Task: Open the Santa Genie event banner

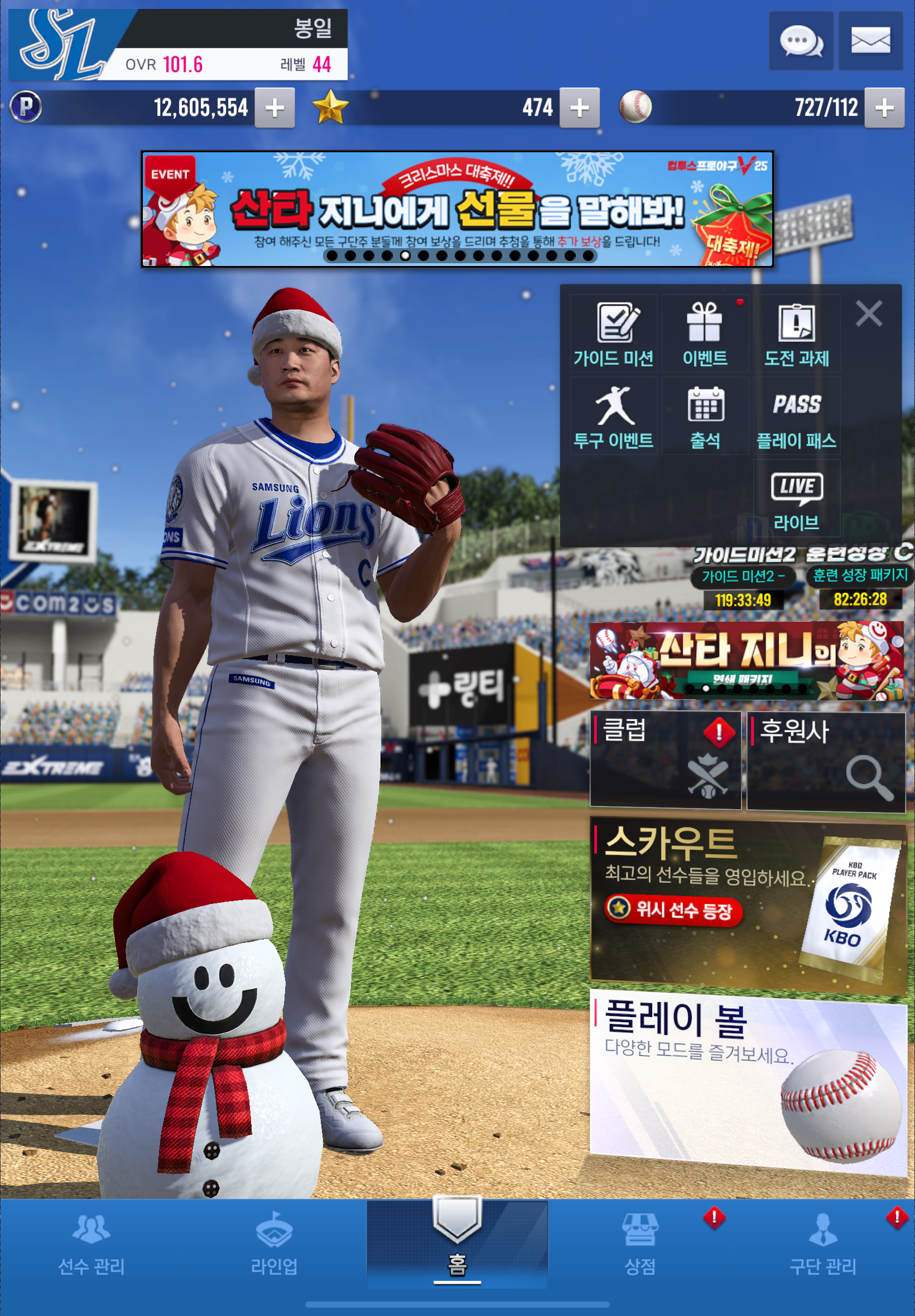Action: coord(457,209)
